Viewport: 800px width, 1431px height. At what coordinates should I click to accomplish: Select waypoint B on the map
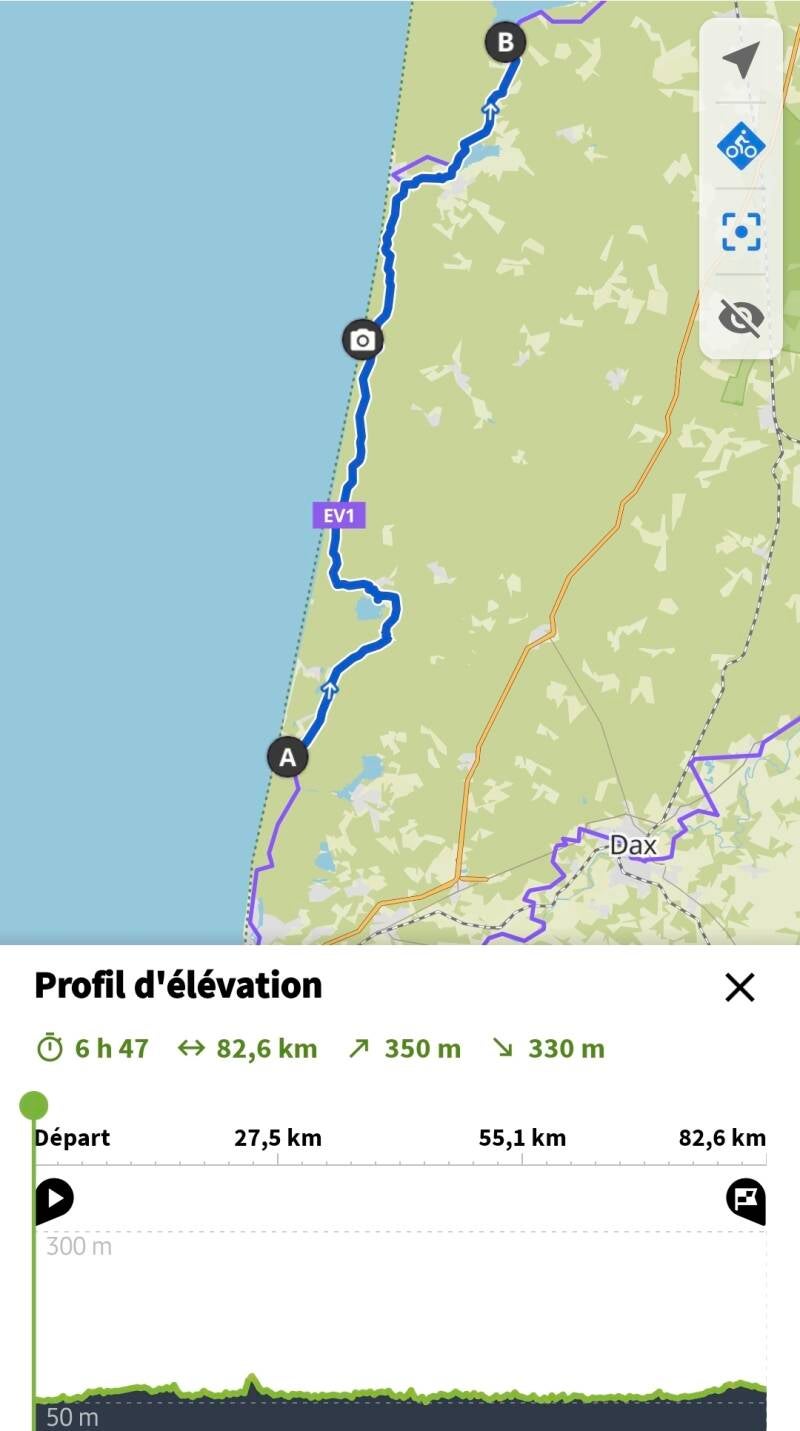tap(505, 43)
